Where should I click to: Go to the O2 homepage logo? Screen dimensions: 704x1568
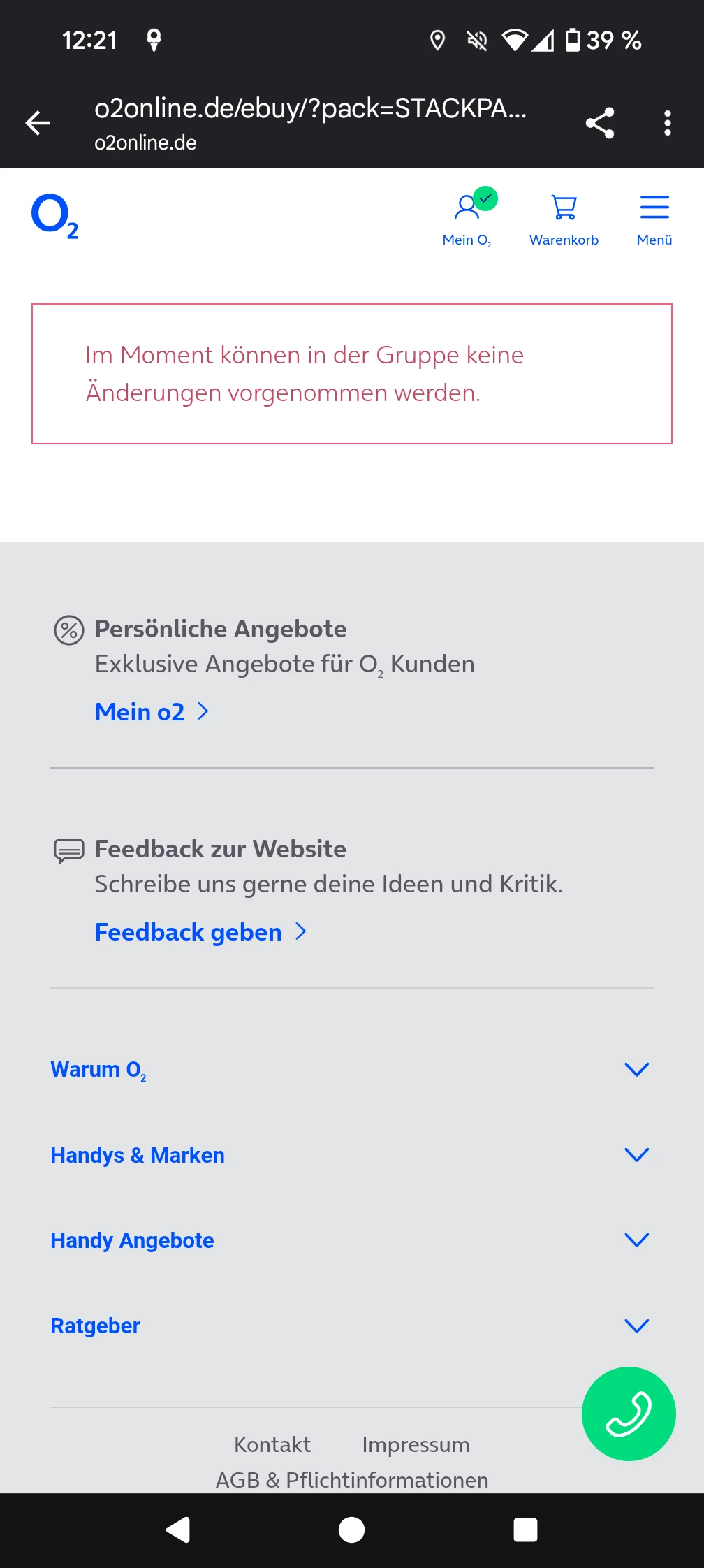(x=54, y=216)
